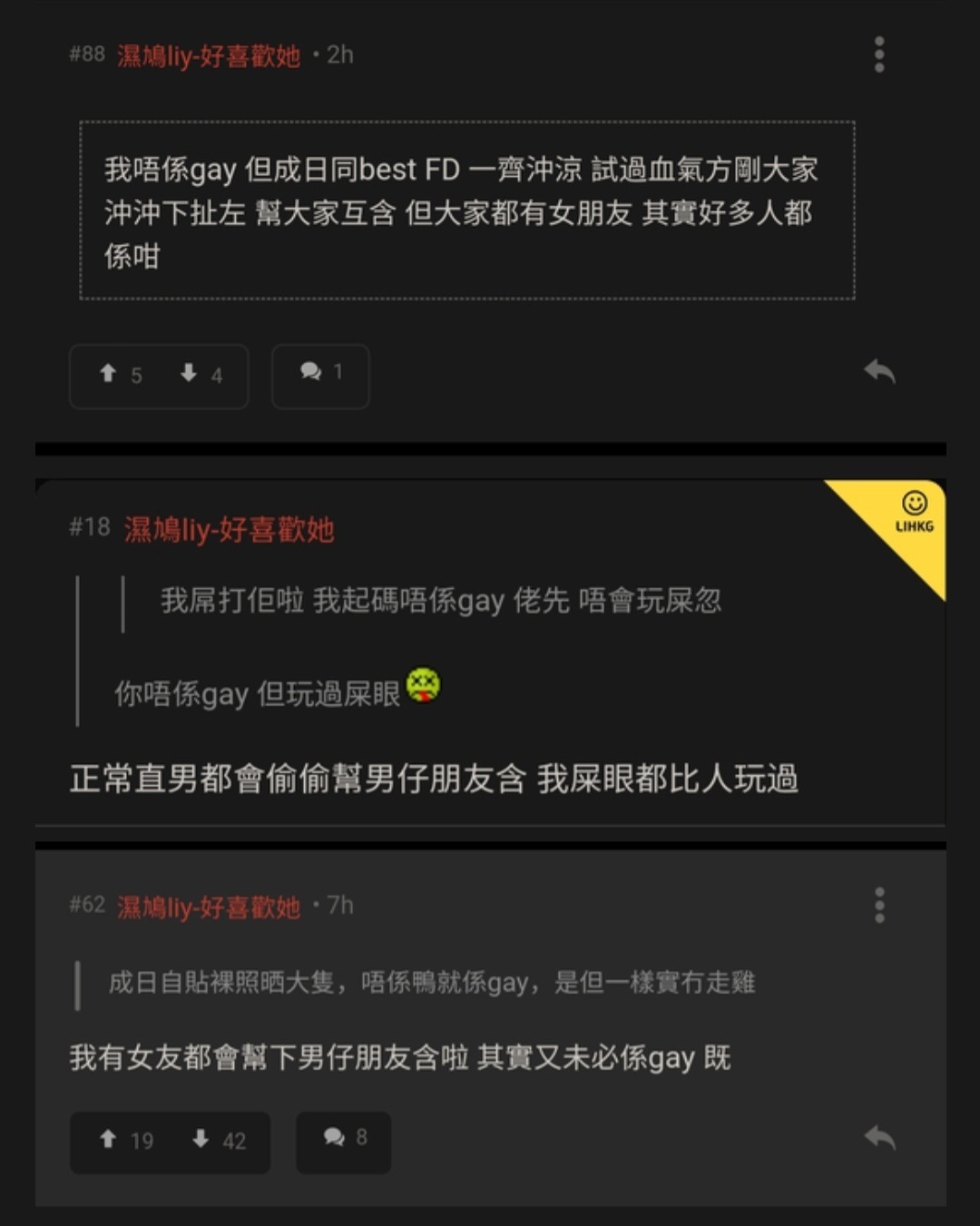Open the three-dot menu on post #62
This screenshot has height=1226, width=980.
pos(877,906)
